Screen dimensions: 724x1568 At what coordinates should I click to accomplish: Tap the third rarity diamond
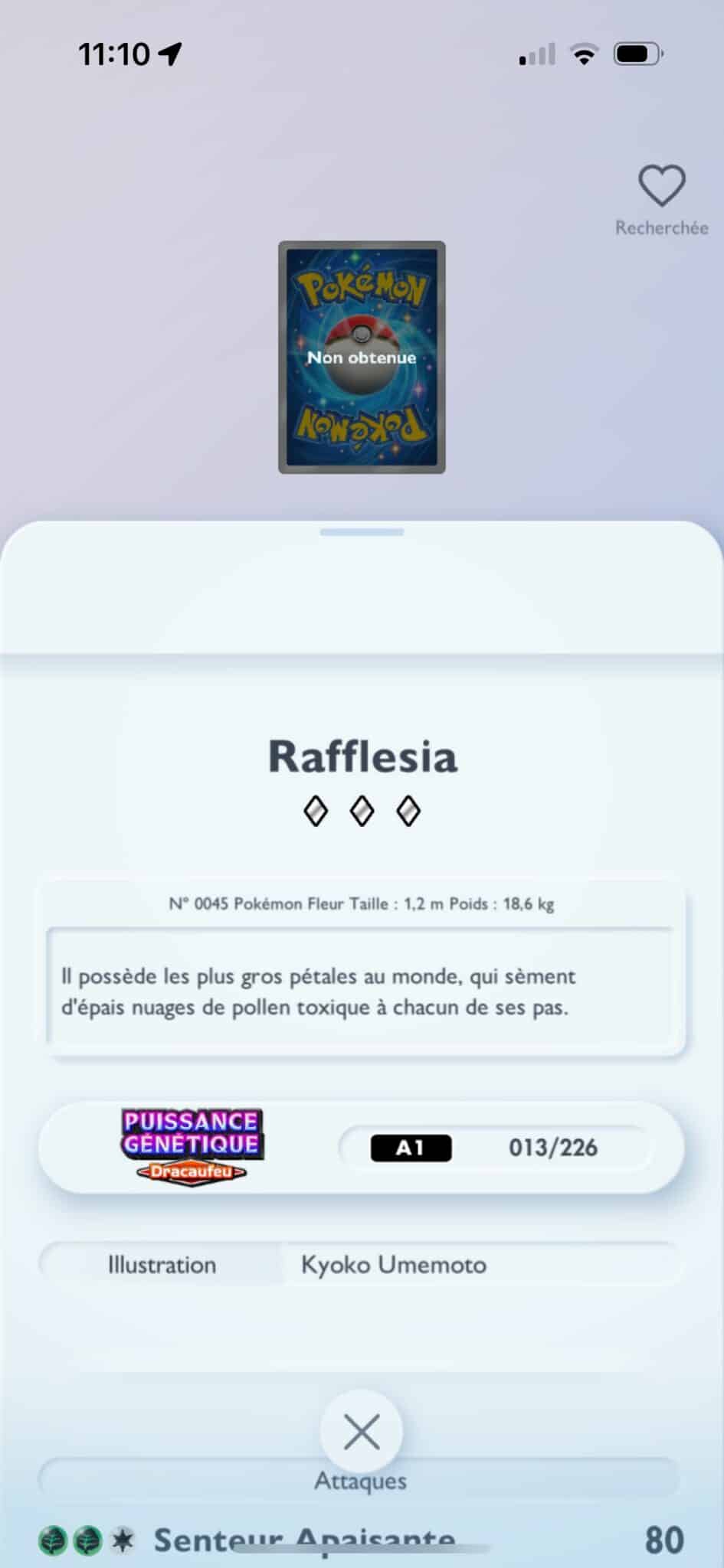tap(410, 809)
